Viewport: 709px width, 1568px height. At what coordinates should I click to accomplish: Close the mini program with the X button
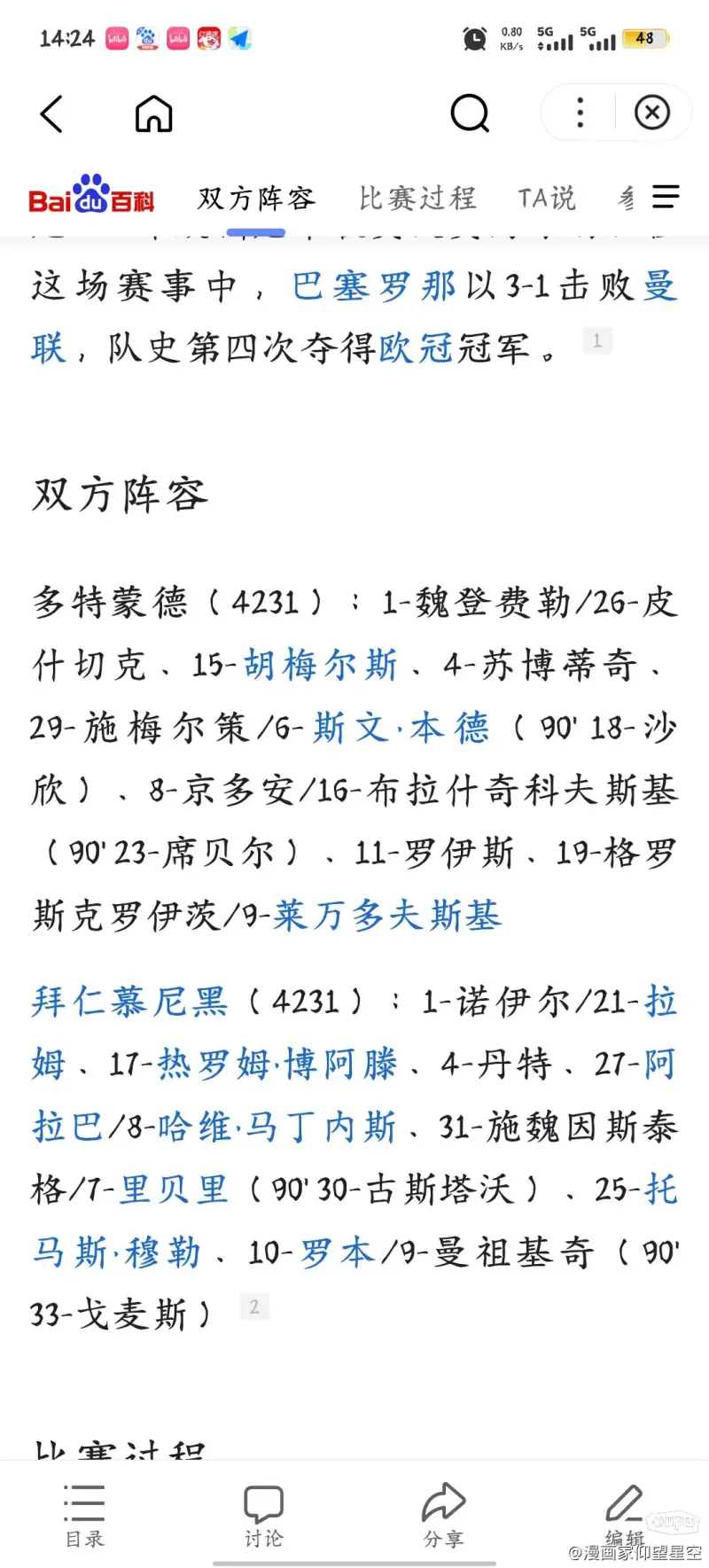(x=652, y=113)
